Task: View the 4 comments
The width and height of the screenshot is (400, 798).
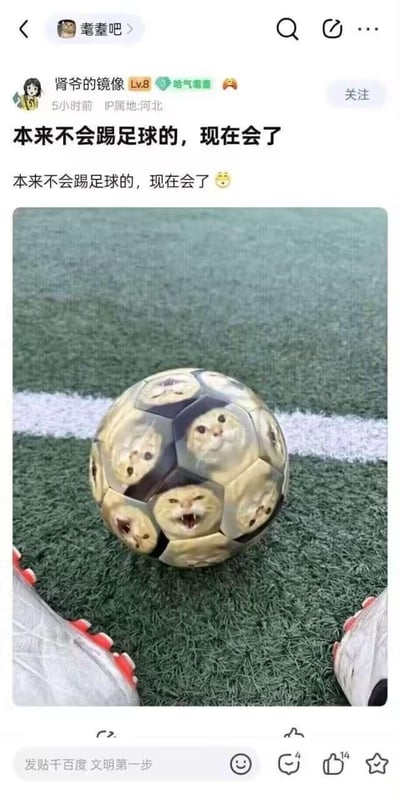Action: pyautogui.click(x=290, y=763)
